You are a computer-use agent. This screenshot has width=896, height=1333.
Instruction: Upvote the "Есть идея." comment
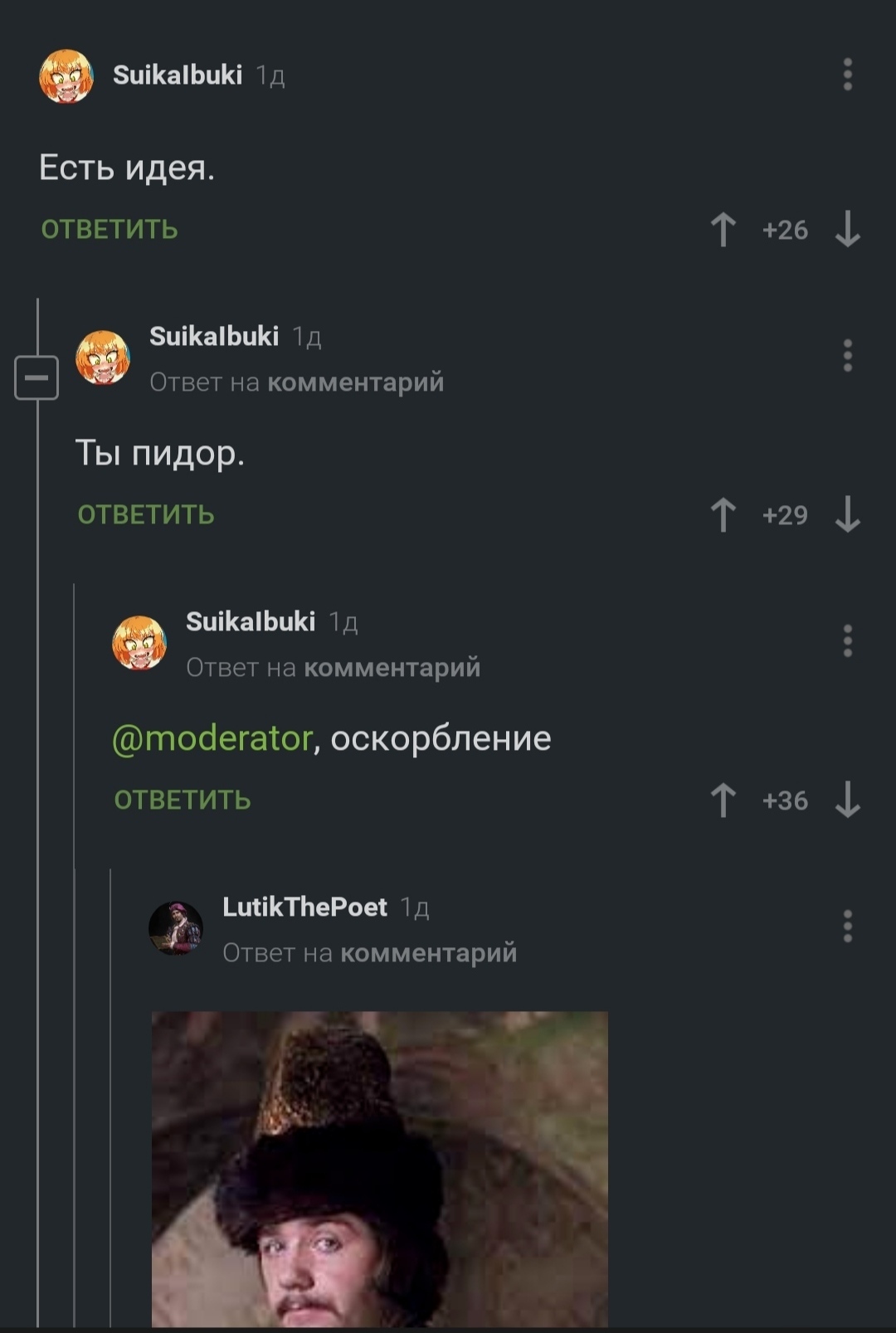point(723,230)
